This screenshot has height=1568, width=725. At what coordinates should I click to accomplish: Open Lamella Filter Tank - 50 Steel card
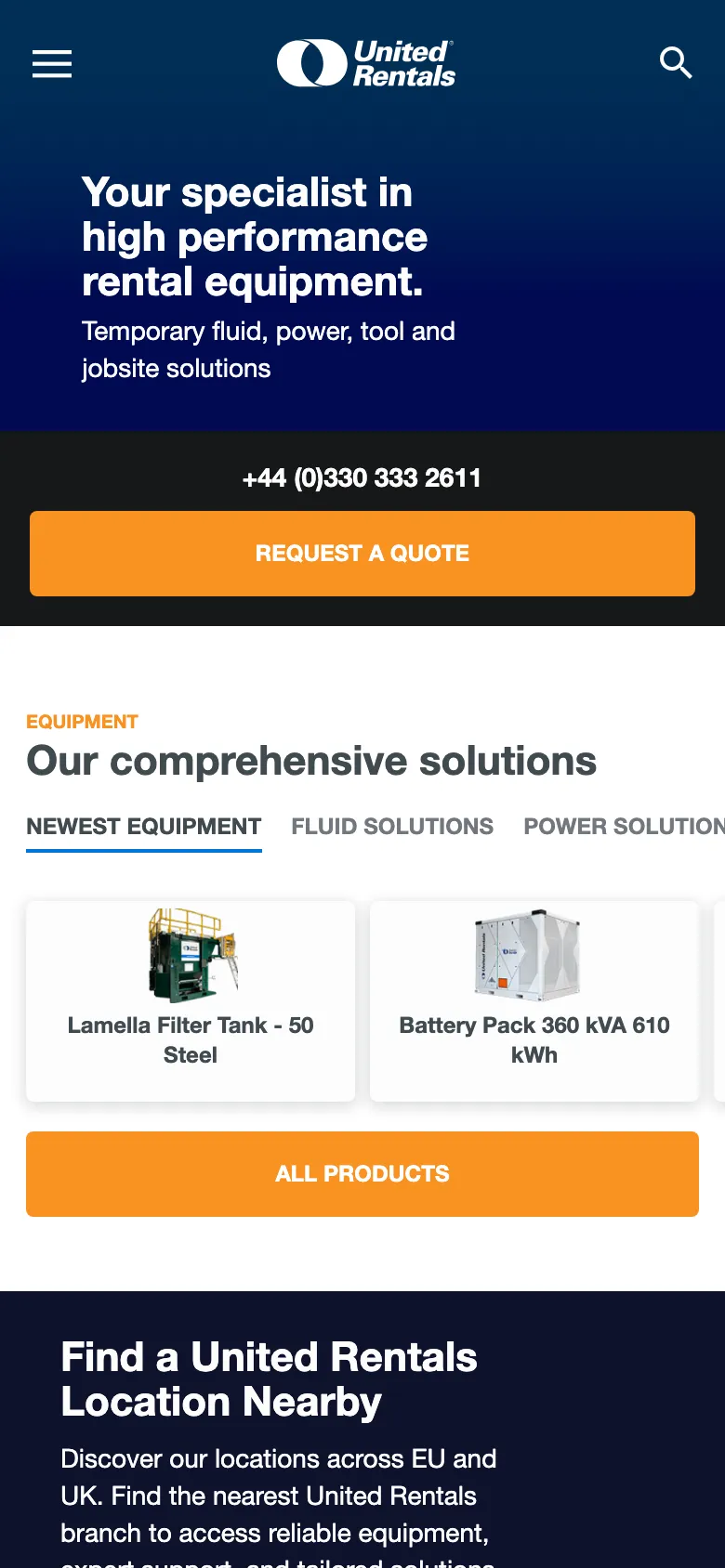191,1001
